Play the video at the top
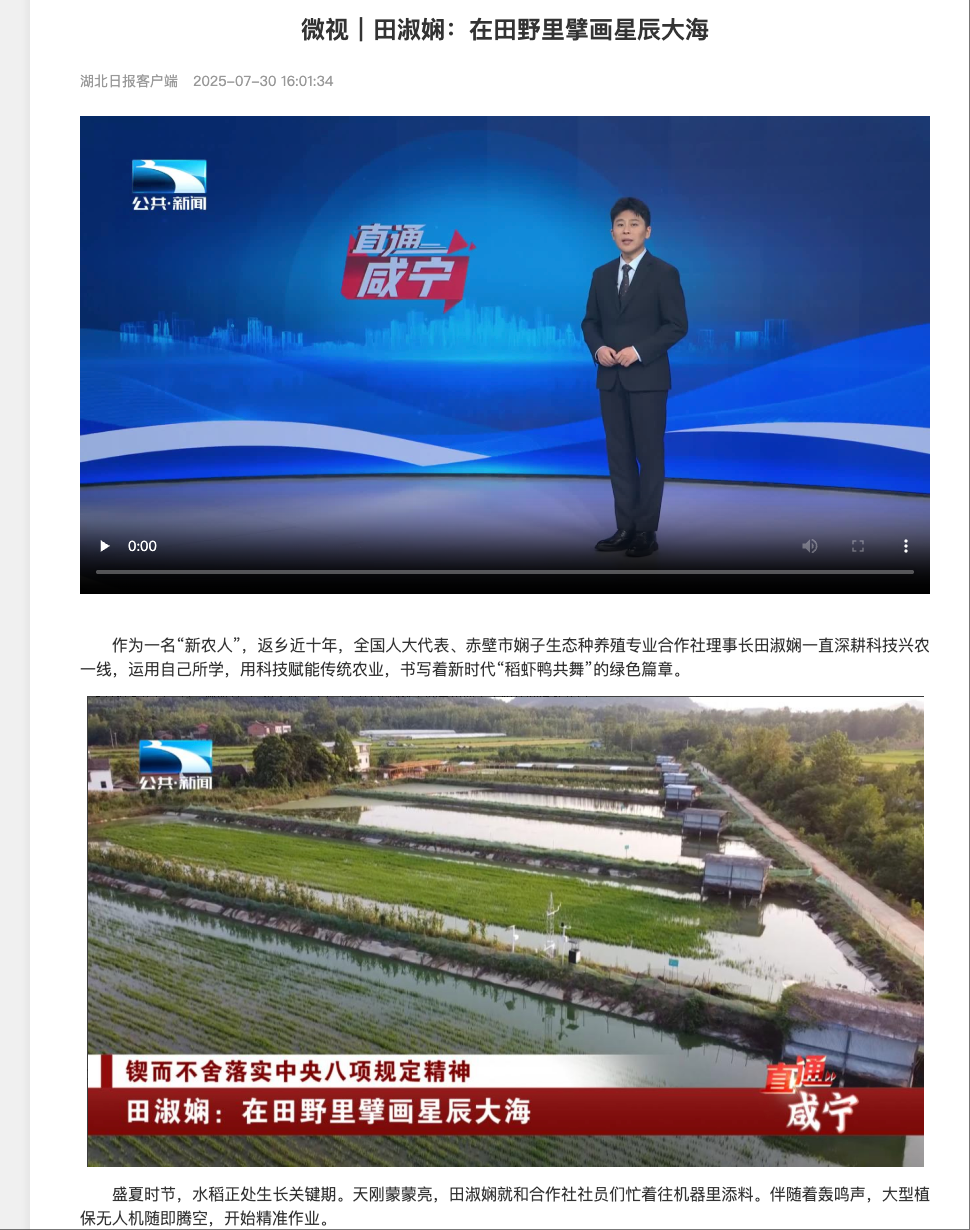 pos(105,546)
